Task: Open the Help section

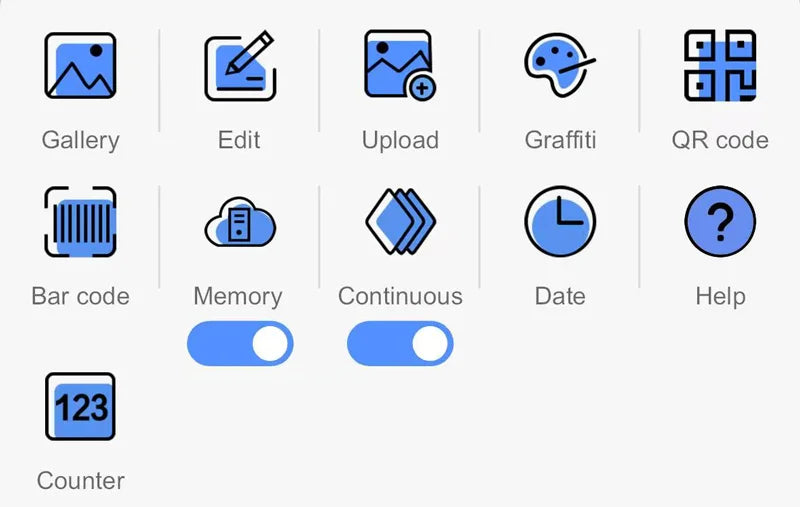Action: (720, 222)
